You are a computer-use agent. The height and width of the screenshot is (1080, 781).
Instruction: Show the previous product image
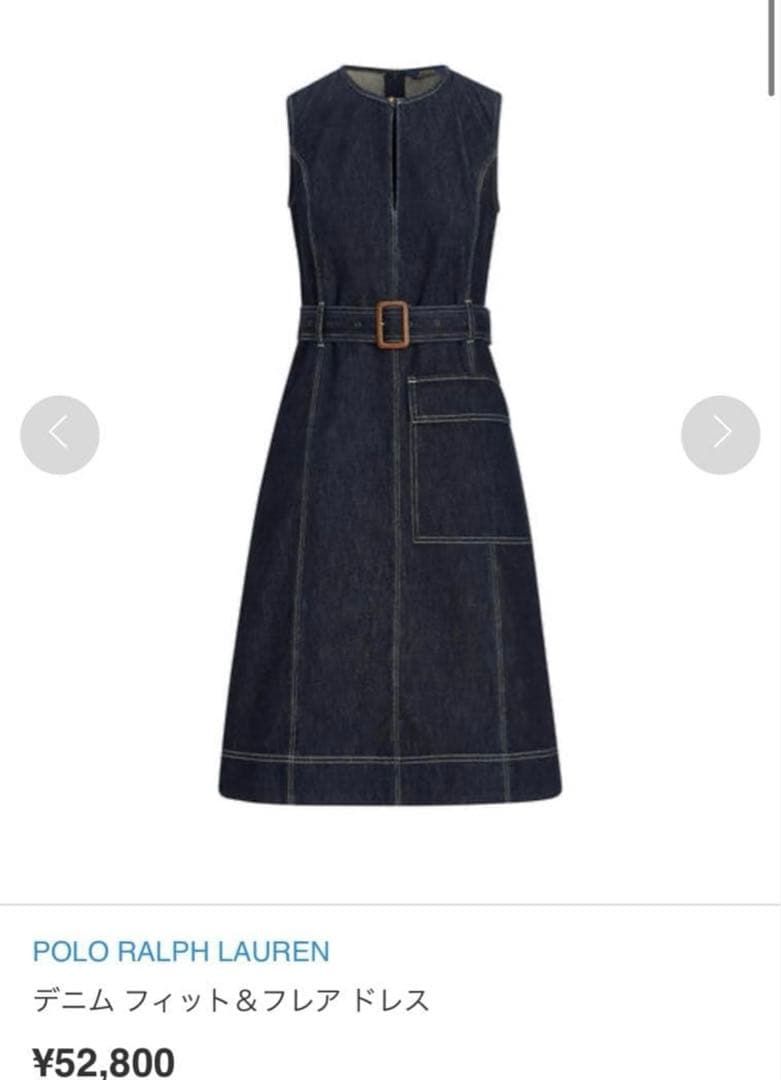59,435
